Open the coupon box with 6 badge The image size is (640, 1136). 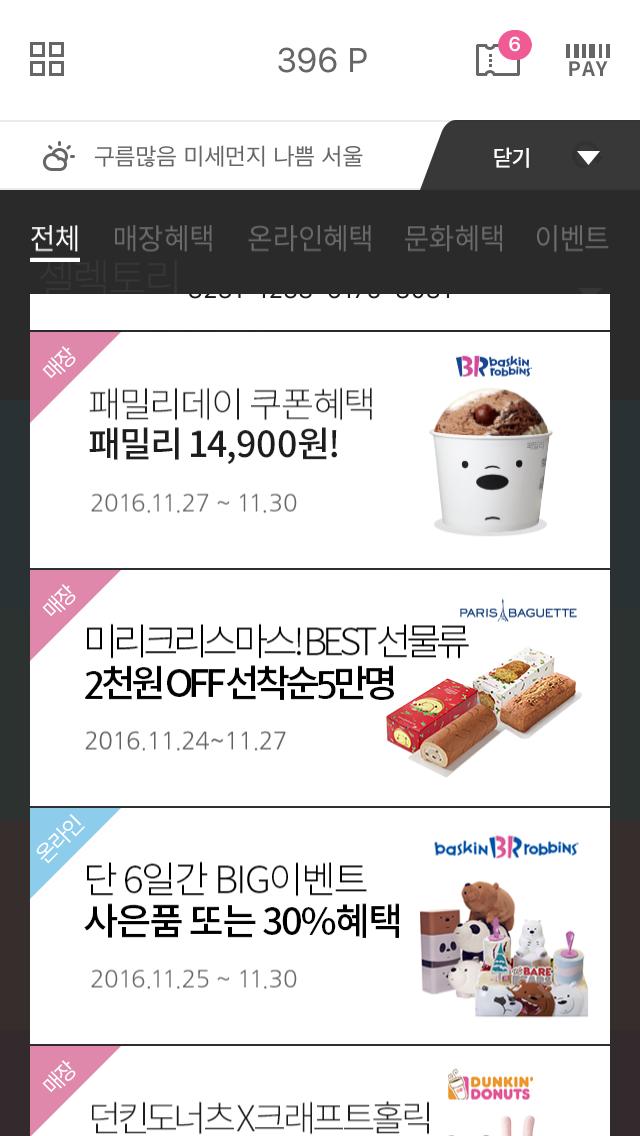(x=499, y=59)
